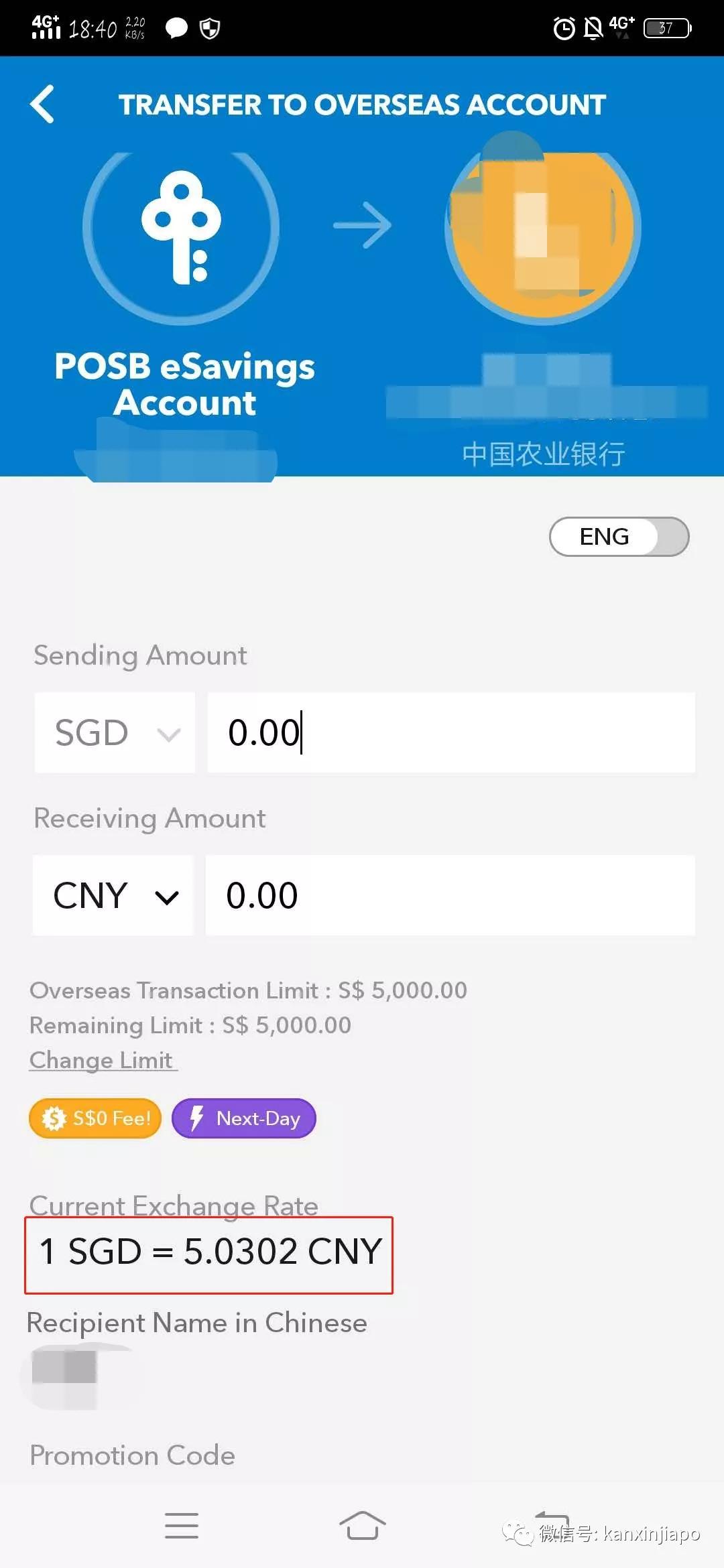Open Change Limit settings

101,1060
